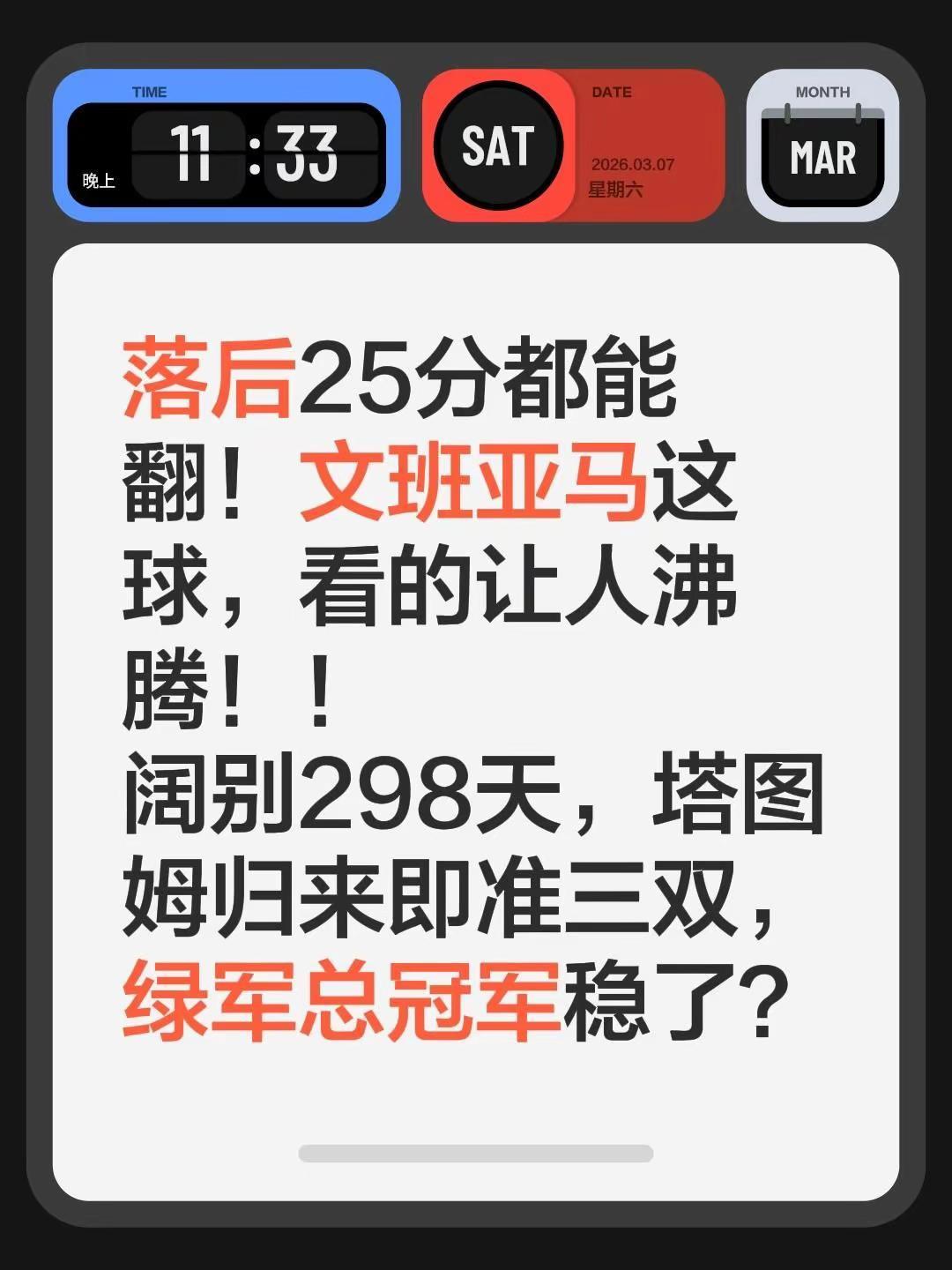This screenshot has height=1270, width=952.
Task: Select the minute digits showing 33
Action: pyautogui.click(x=309, y=150)
